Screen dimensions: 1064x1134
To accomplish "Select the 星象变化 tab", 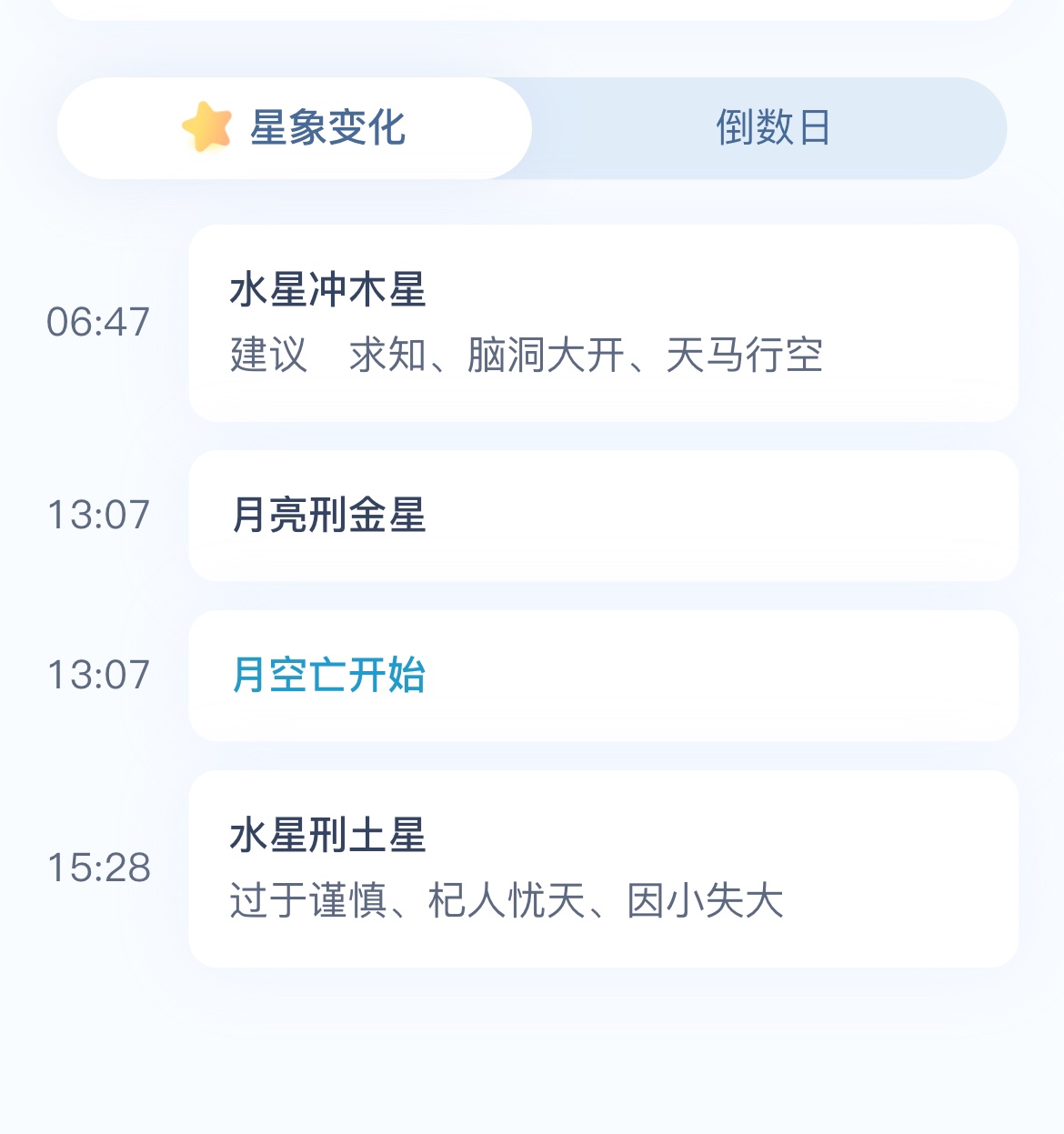I will pos(295,128).
